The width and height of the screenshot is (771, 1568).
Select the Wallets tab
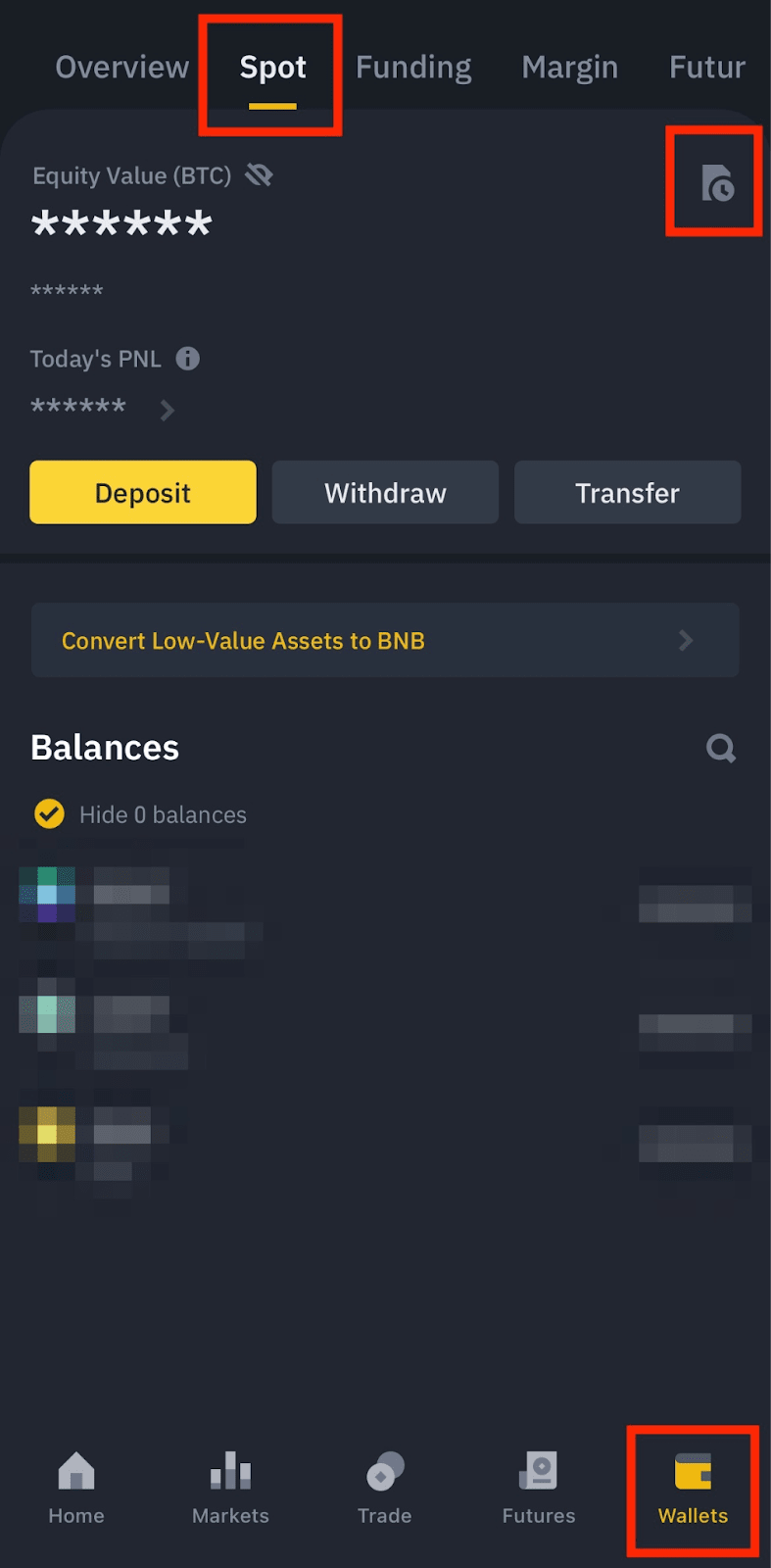coord(693,1488)
